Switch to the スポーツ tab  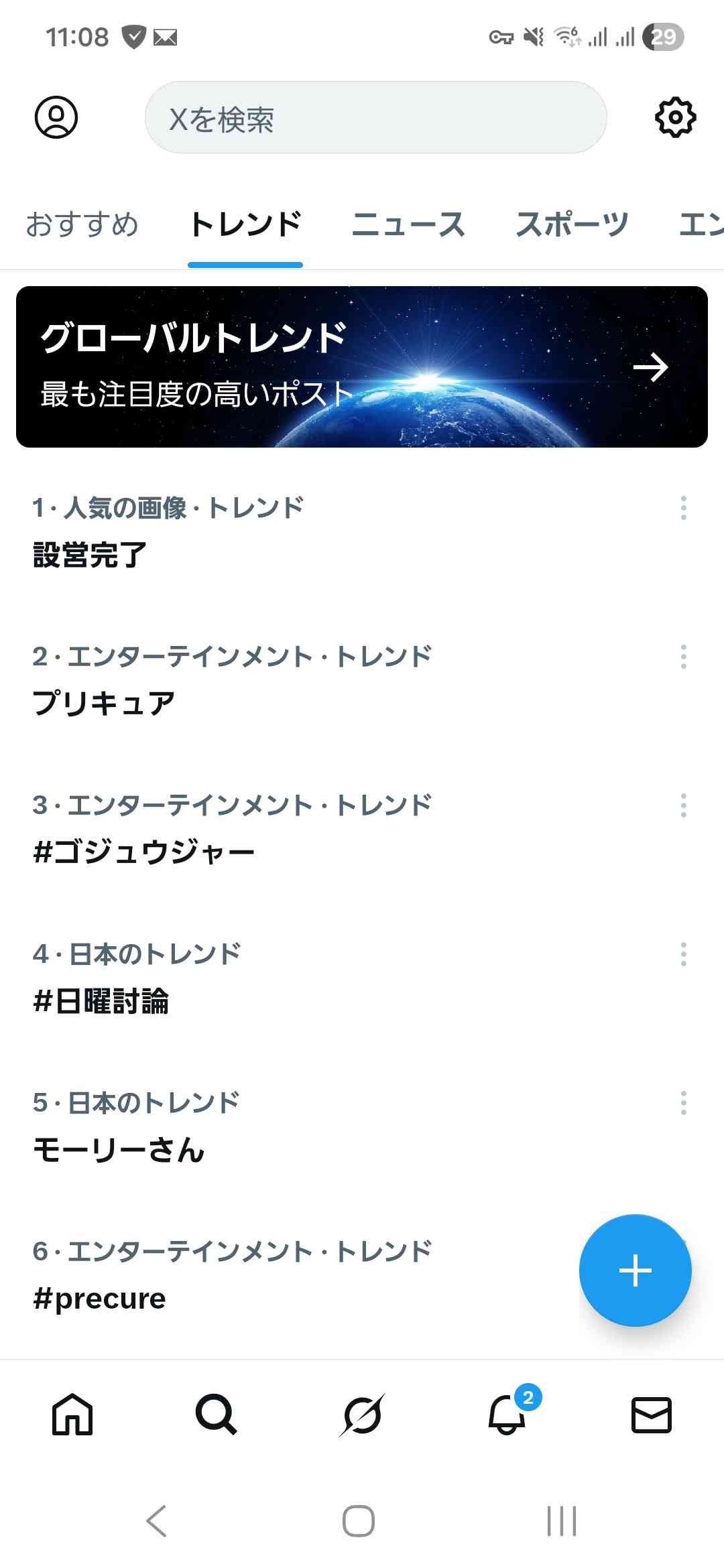pos(572,224)
